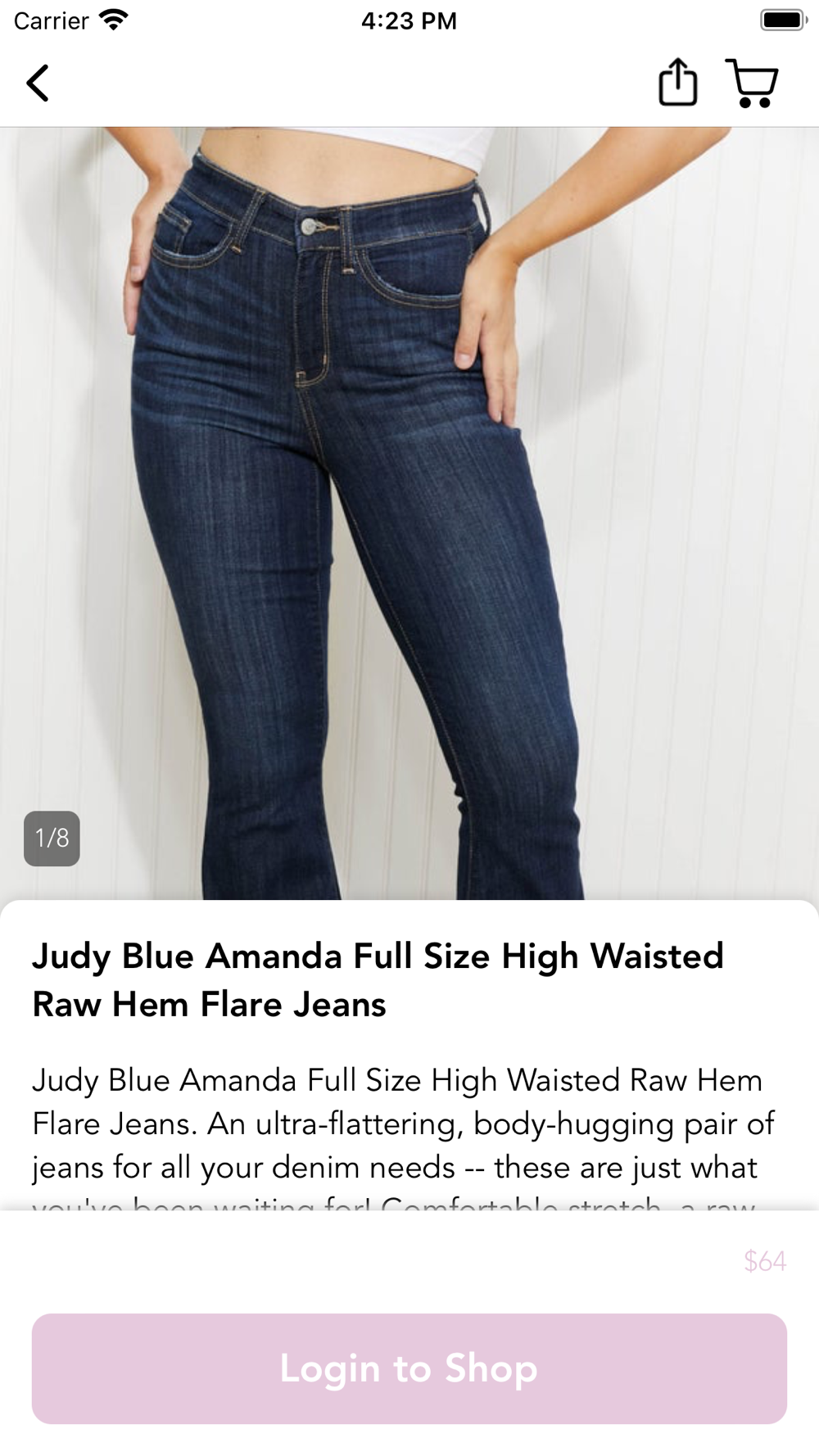Tap the Login to Shop button
This screenshot has height=1456, width=819.
coord(409,1368)
